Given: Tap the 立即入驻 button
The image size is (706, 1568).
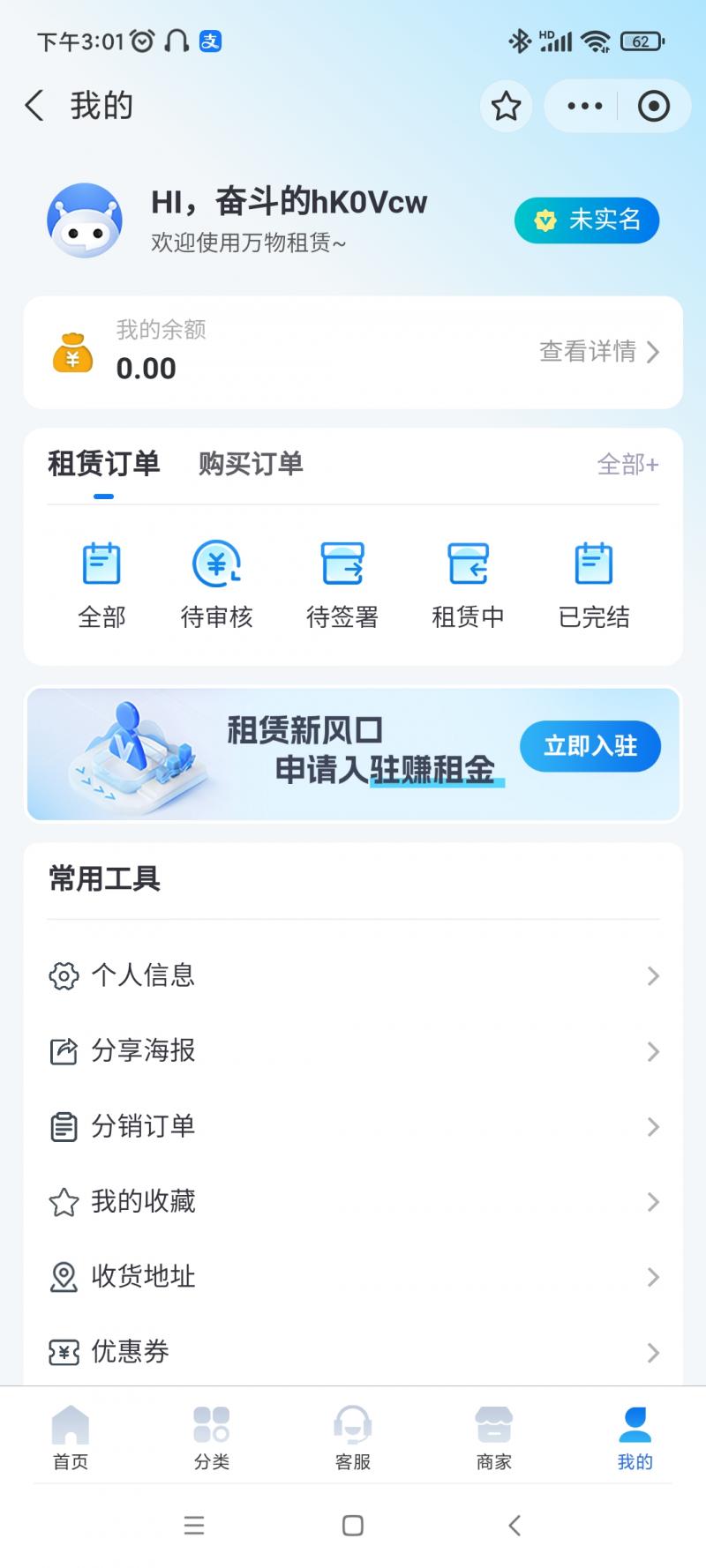Looking at the screenshot, I should [590, 746].
